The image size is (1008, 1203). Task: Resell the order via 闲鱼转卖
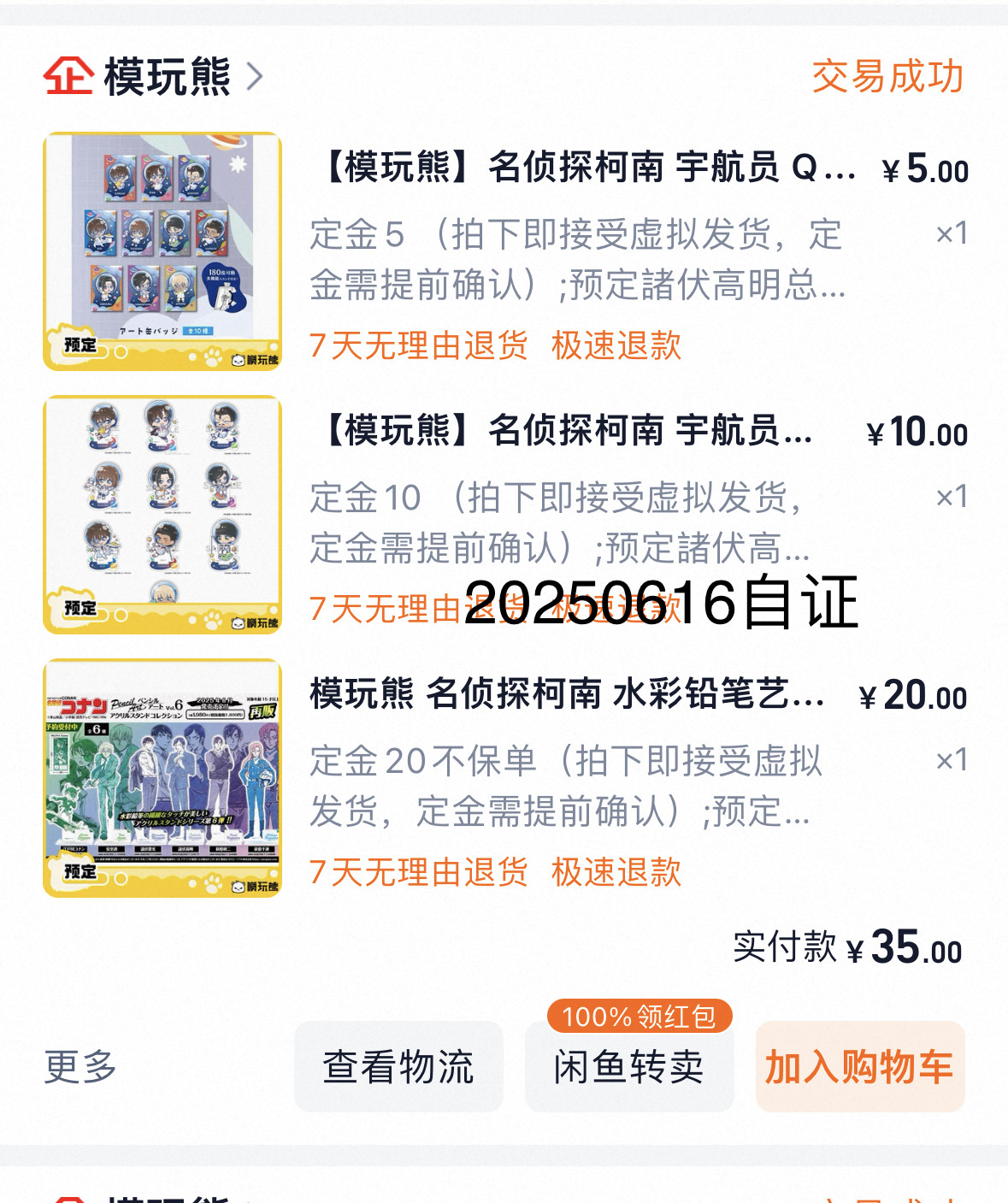click(x=629, y=1067)
